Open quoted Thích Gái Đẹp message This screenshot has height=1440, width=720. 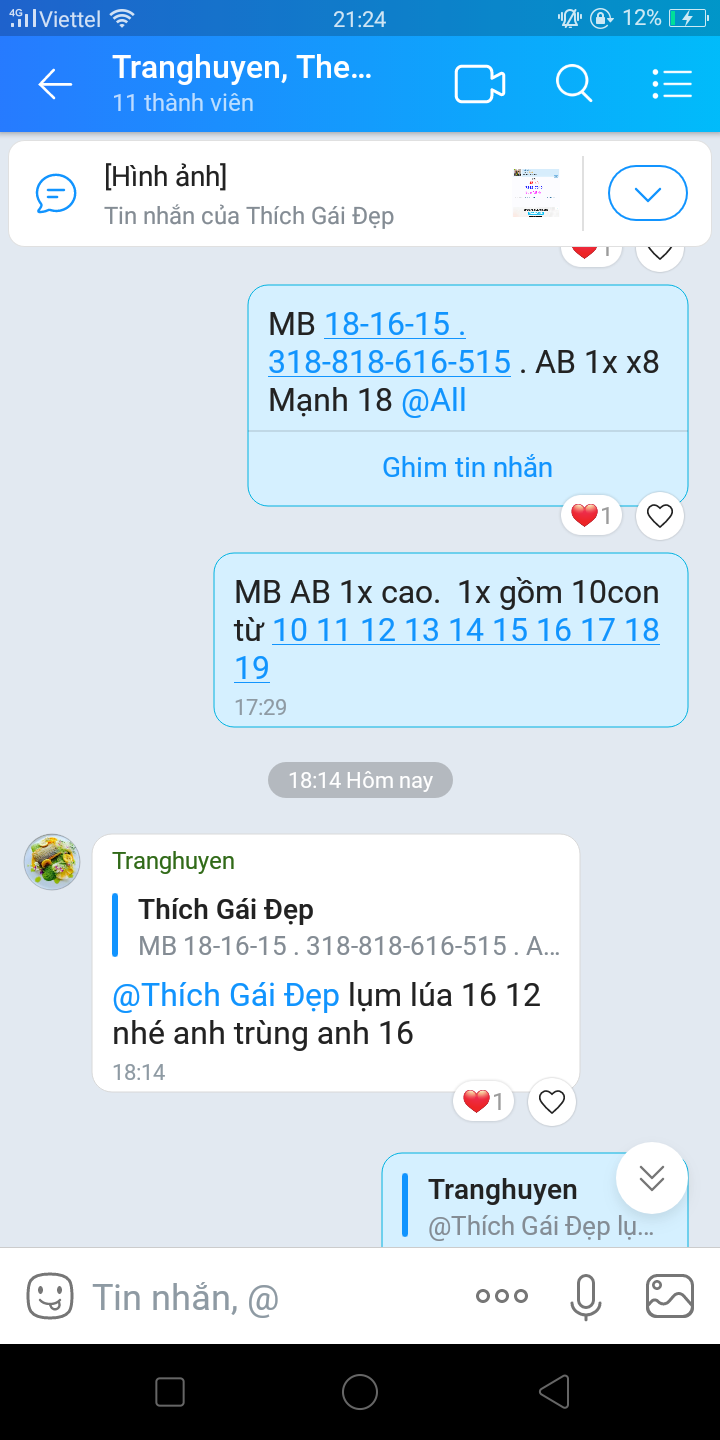coord(340,927)
